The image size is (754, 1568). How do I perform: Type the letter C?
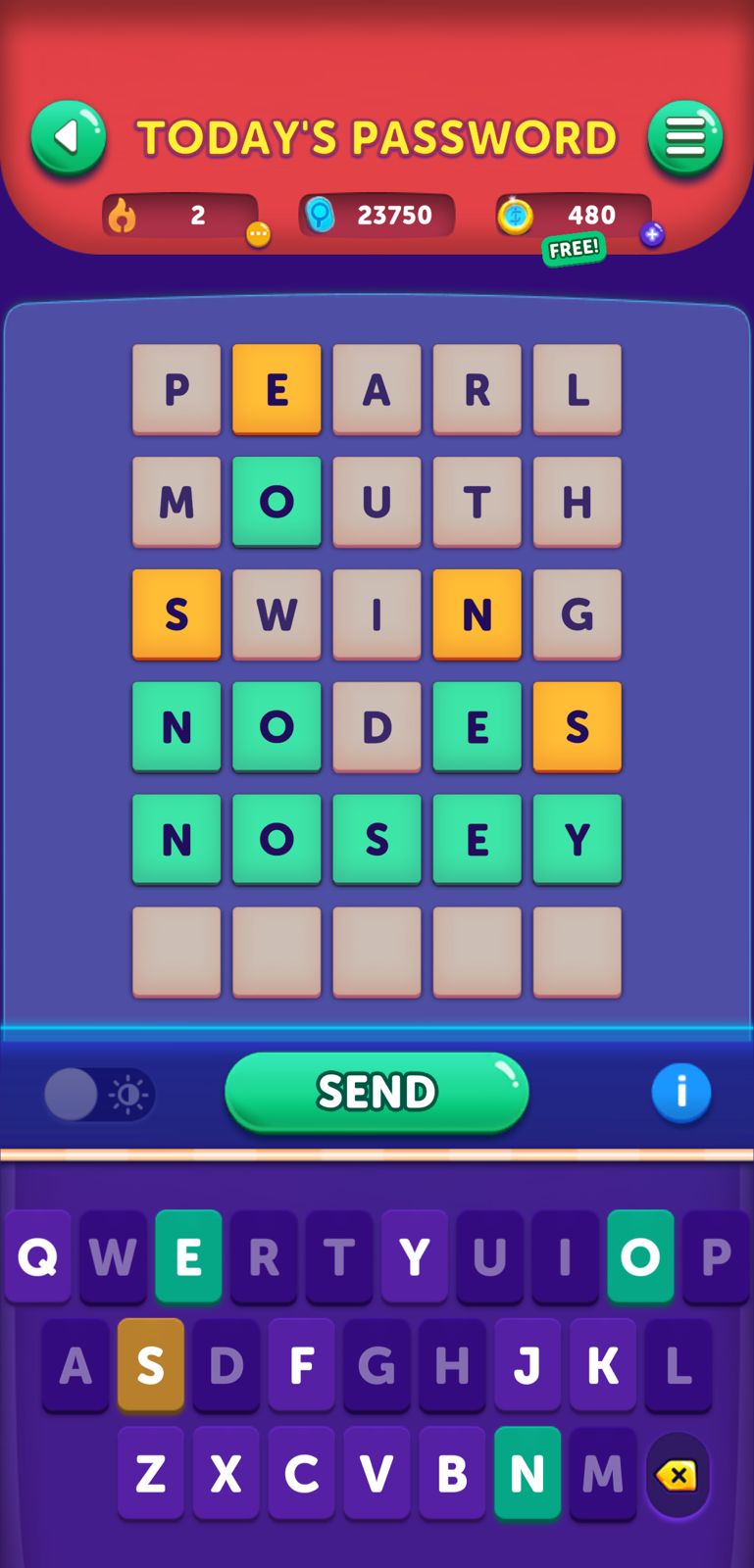[302, 1472]
